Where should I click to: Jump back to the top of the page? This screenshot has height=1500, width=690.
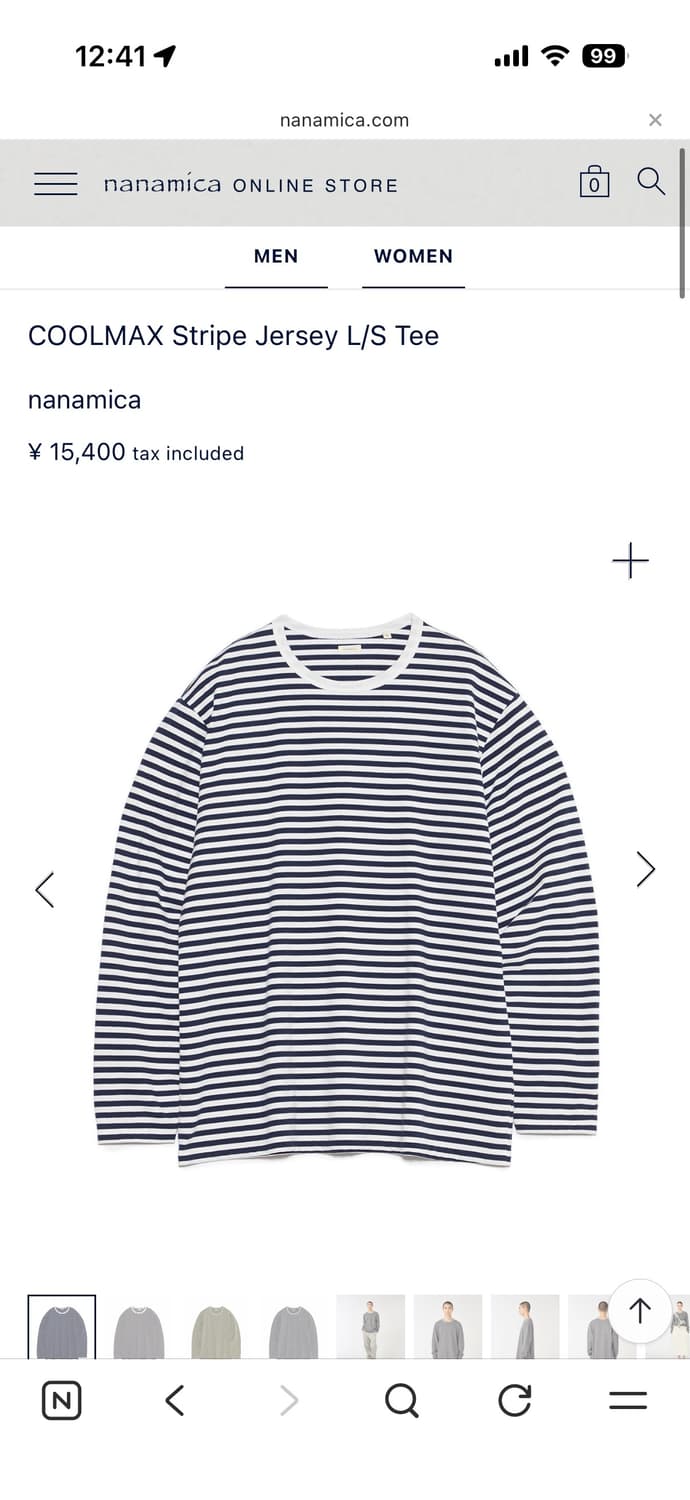tap(640, 1310)
